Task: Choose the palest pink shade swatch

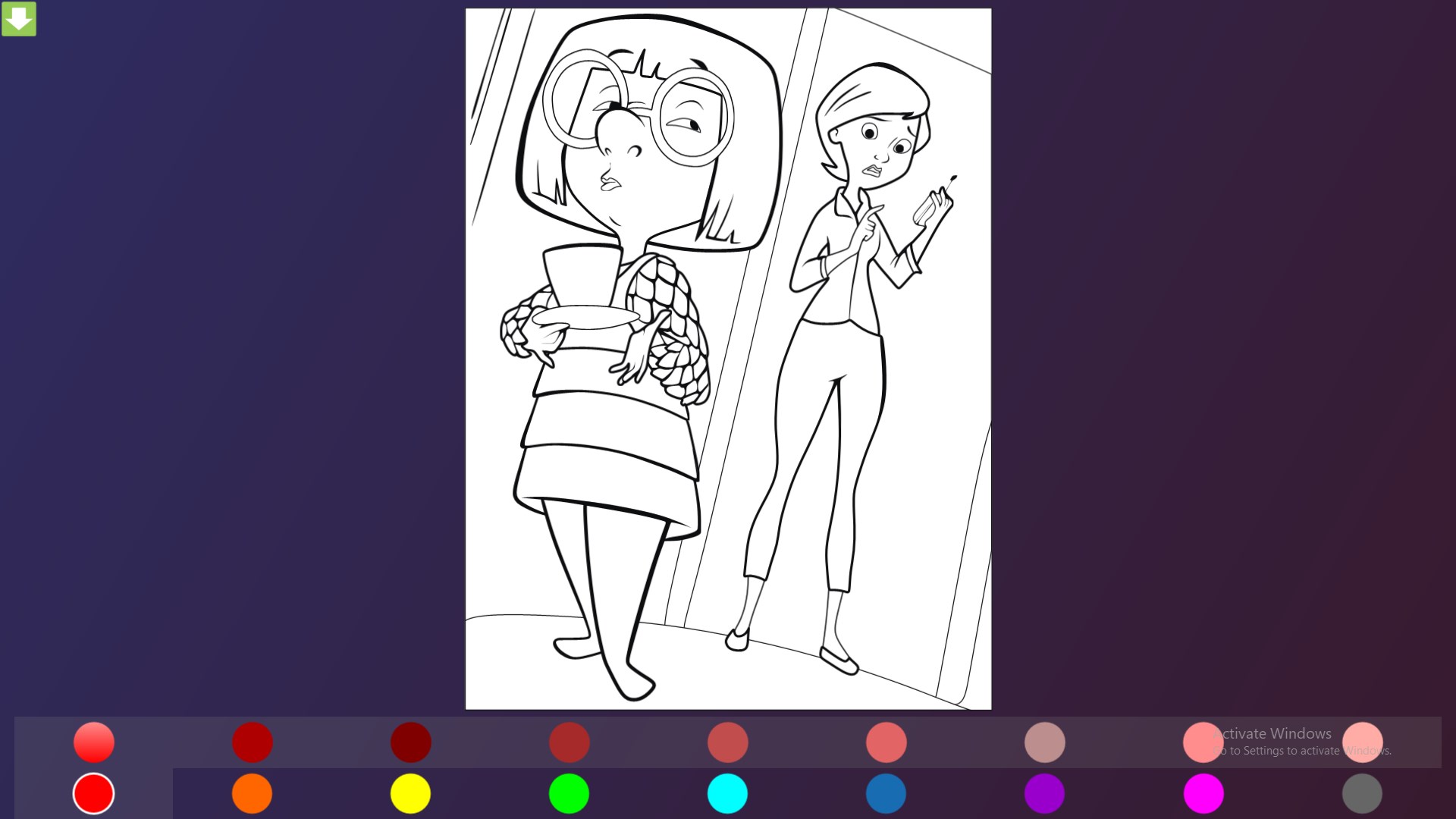Action: [x=1363, y=742]
